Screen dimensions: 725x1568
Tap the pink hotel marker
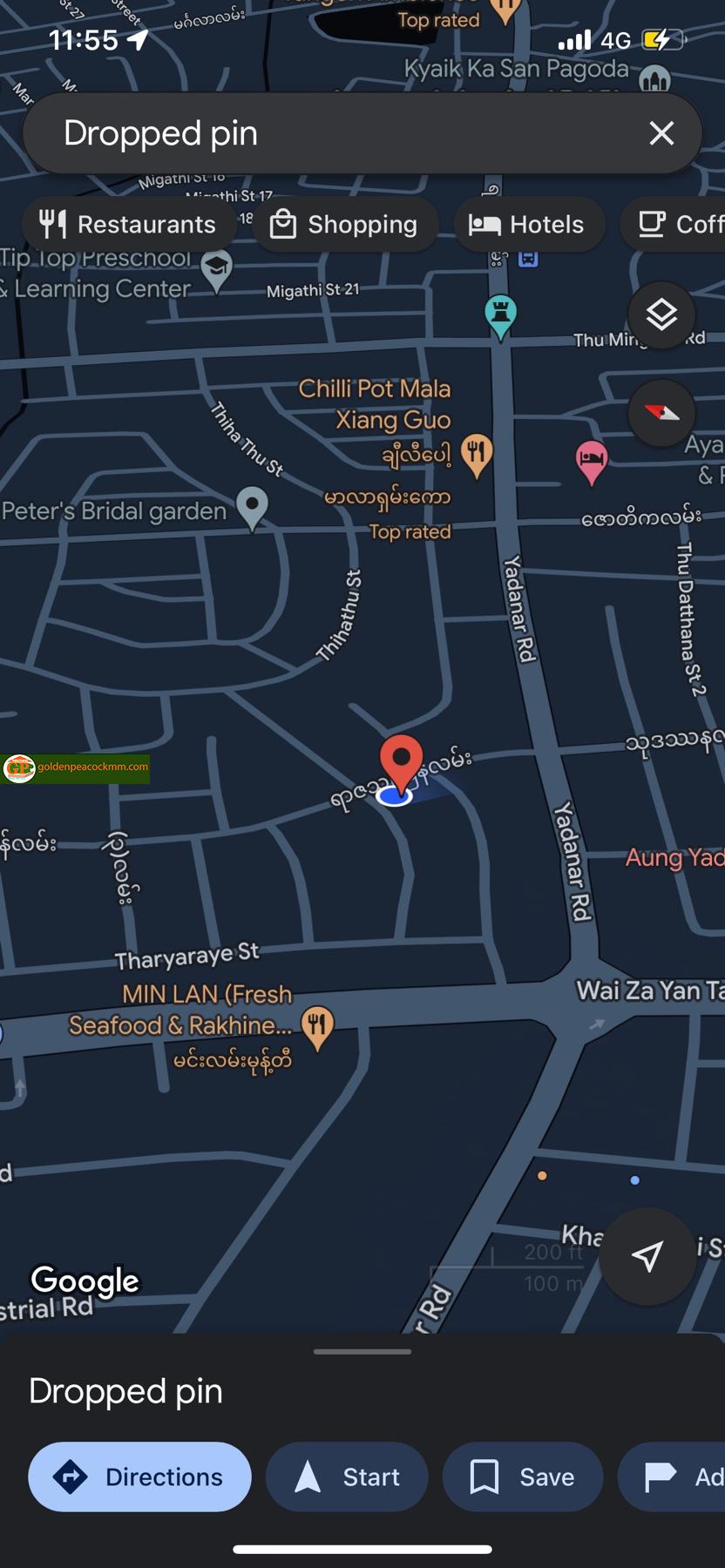[592, 459]
